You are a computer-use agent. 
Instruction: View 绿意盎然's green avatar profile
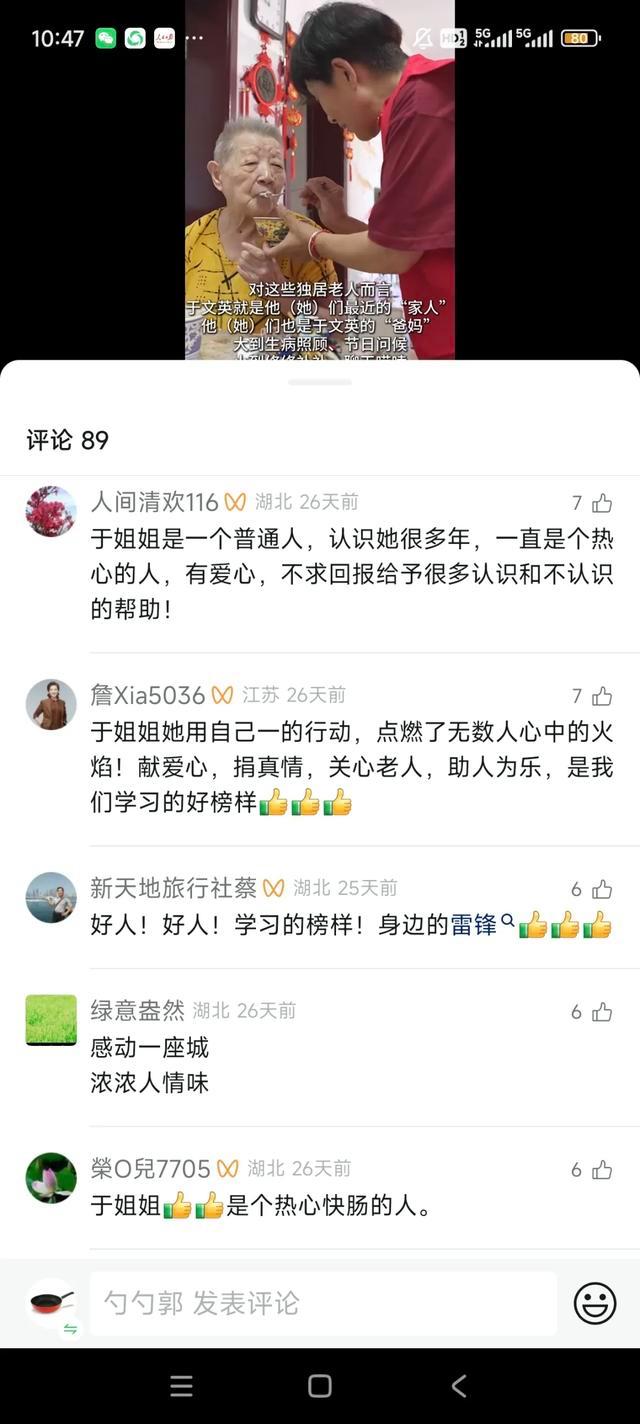pos(51,1020)
